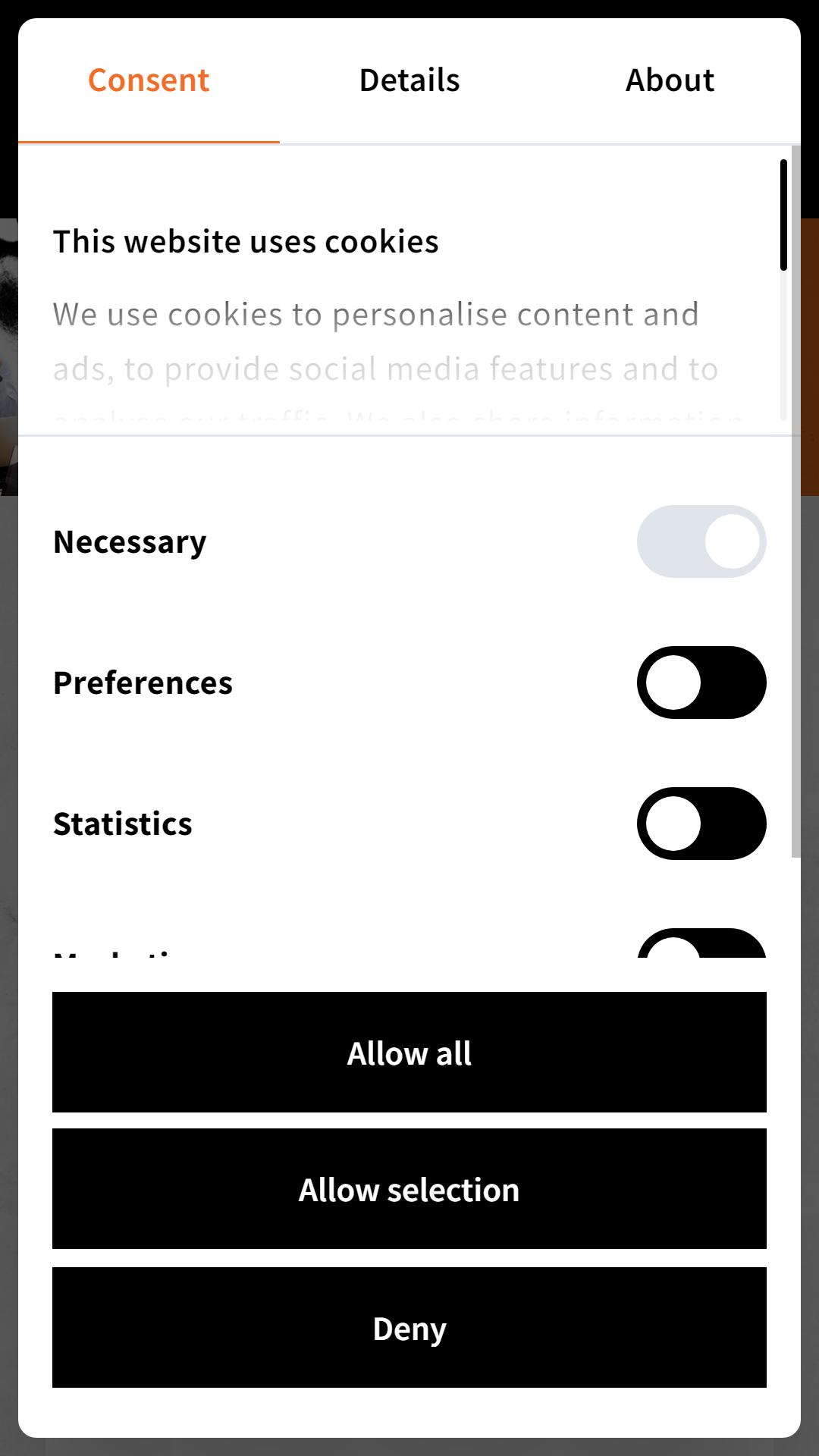Switch to the Details tab

coord(409,80)
